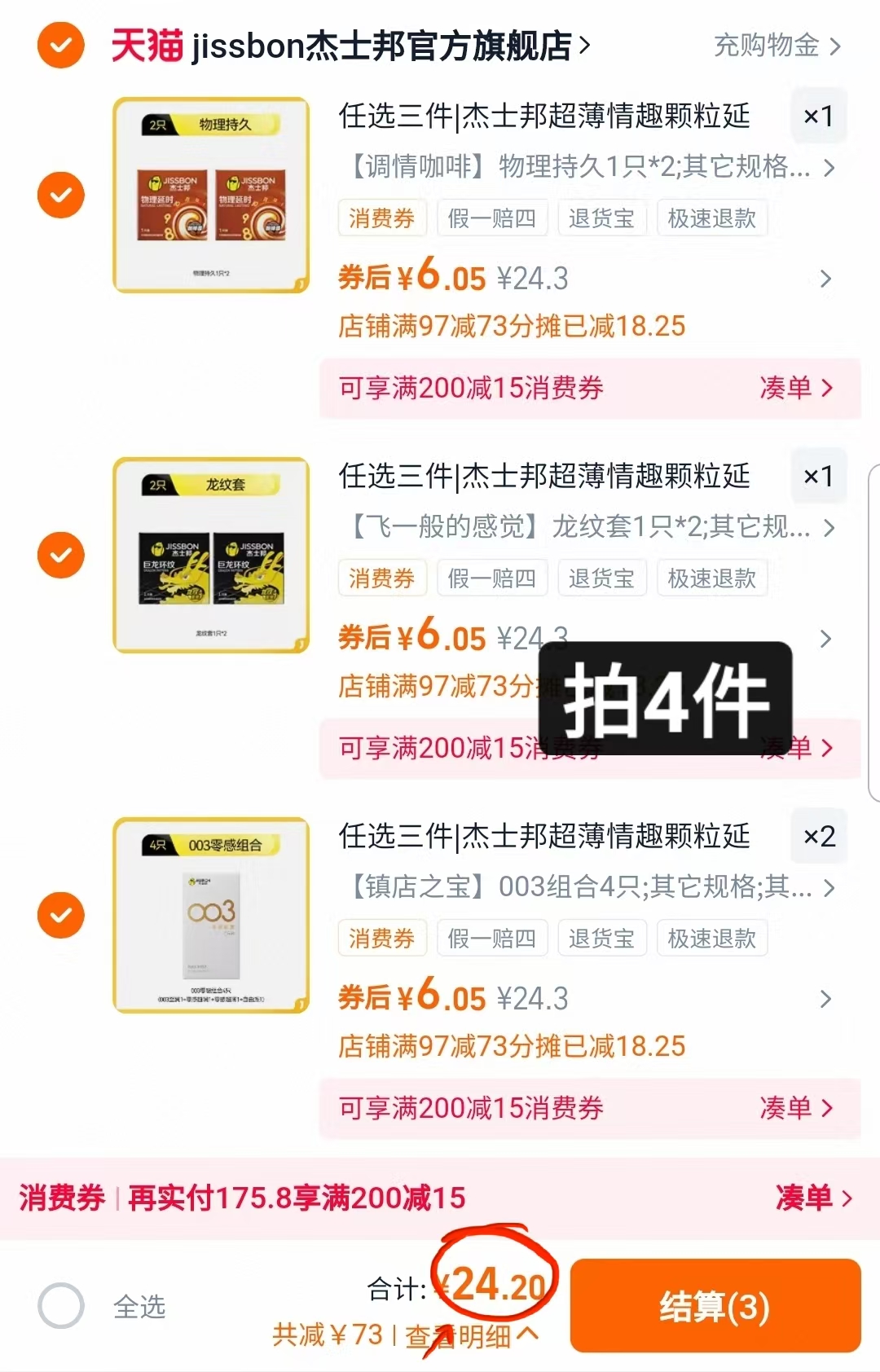Image resolution: width=880 pixels, height=1372 pixels.
Task: Tap the 结算(3) checkout button
Action: click(715, 1304)
